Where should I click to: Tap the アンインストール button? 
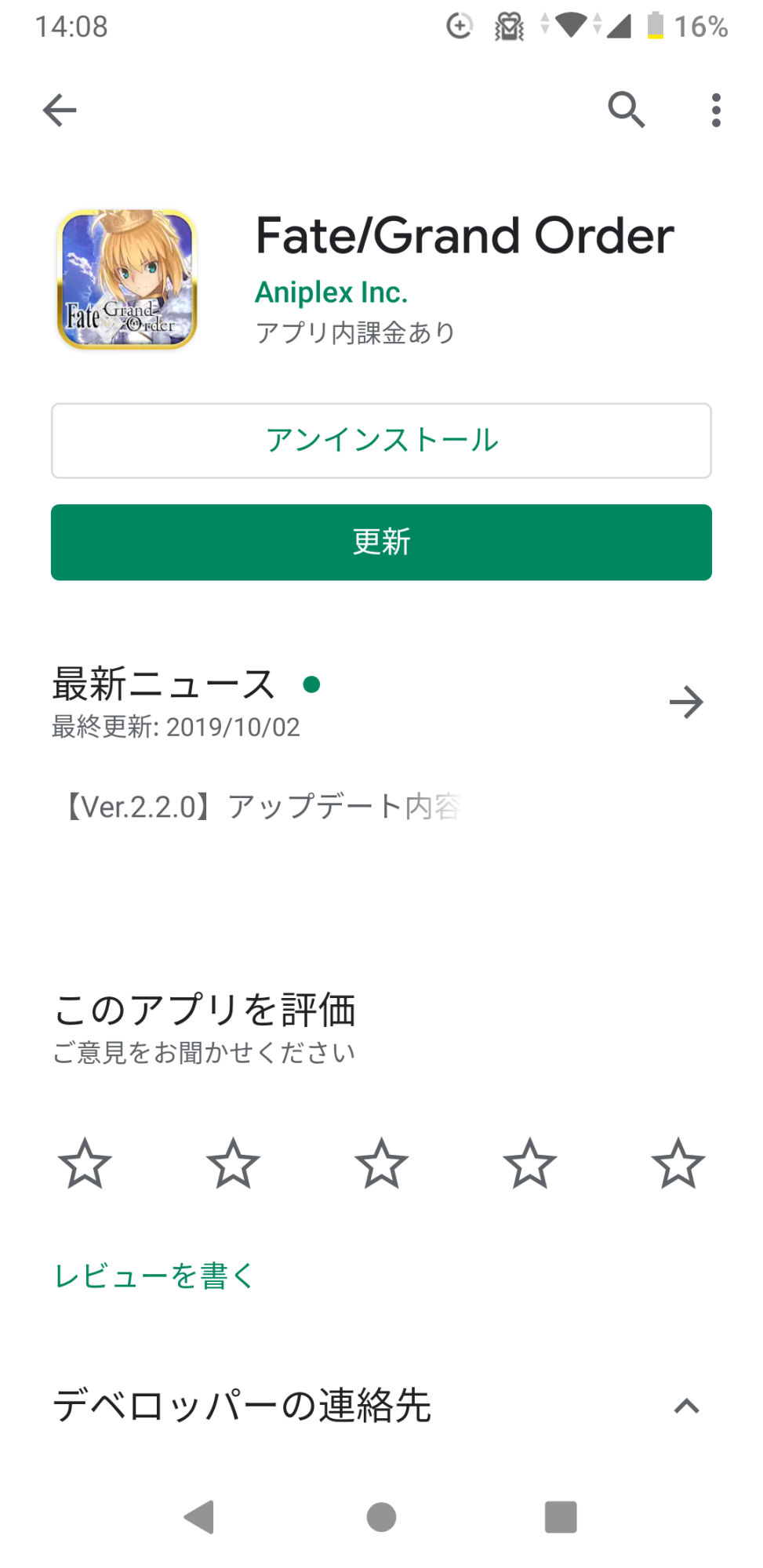[x=381, y=441]
